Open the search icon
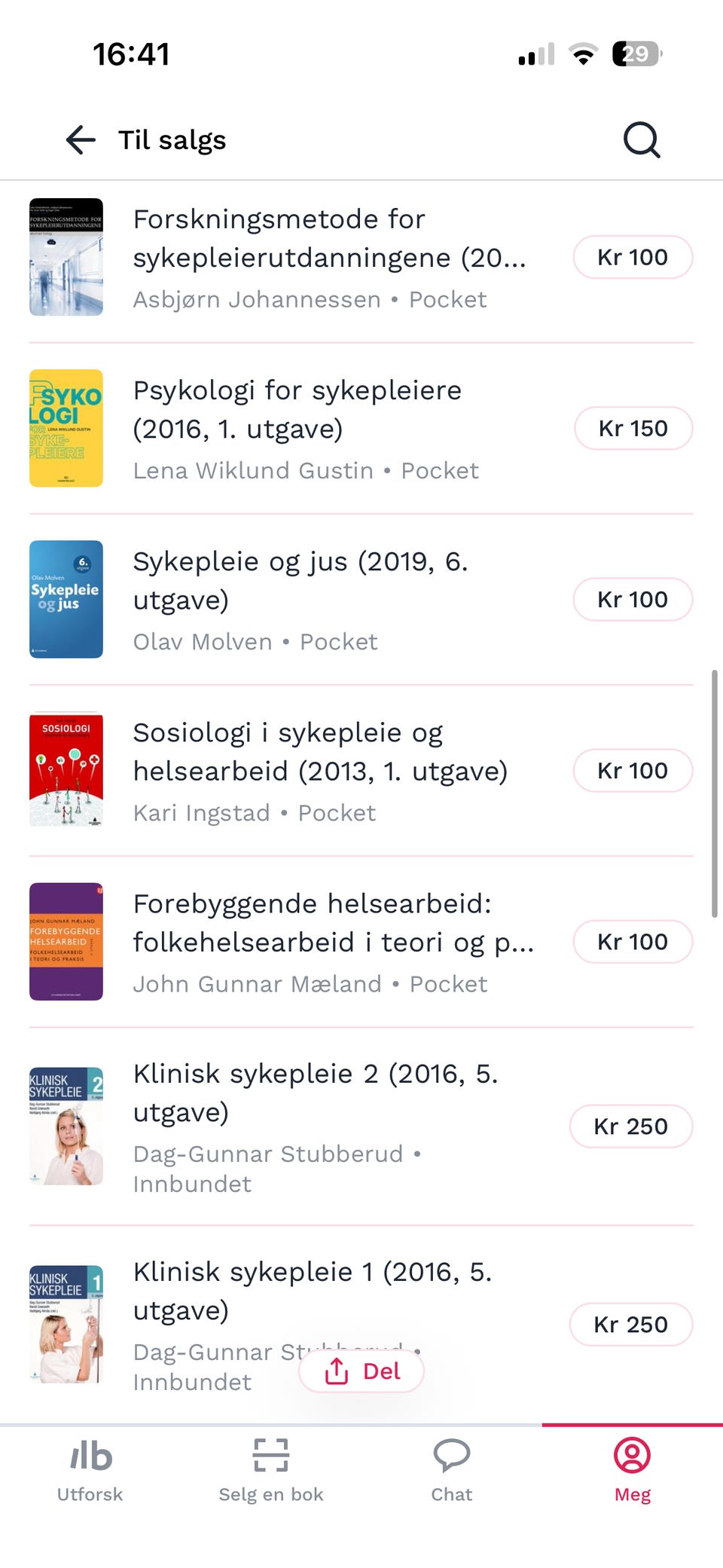The image size is (723, 1568). tap(641, 139)
